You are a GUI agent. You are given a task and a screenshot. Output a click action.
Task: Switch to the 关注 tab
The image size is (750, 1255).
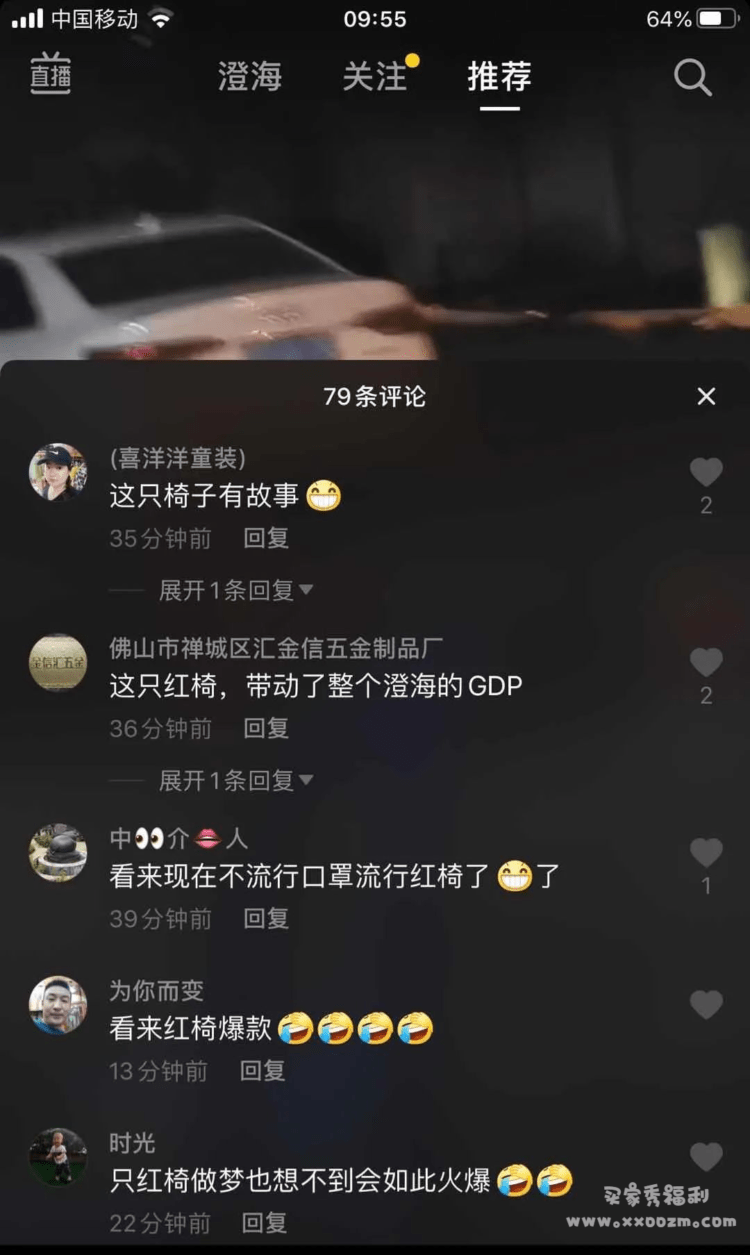pyautogui.click(x=375, y=77)
